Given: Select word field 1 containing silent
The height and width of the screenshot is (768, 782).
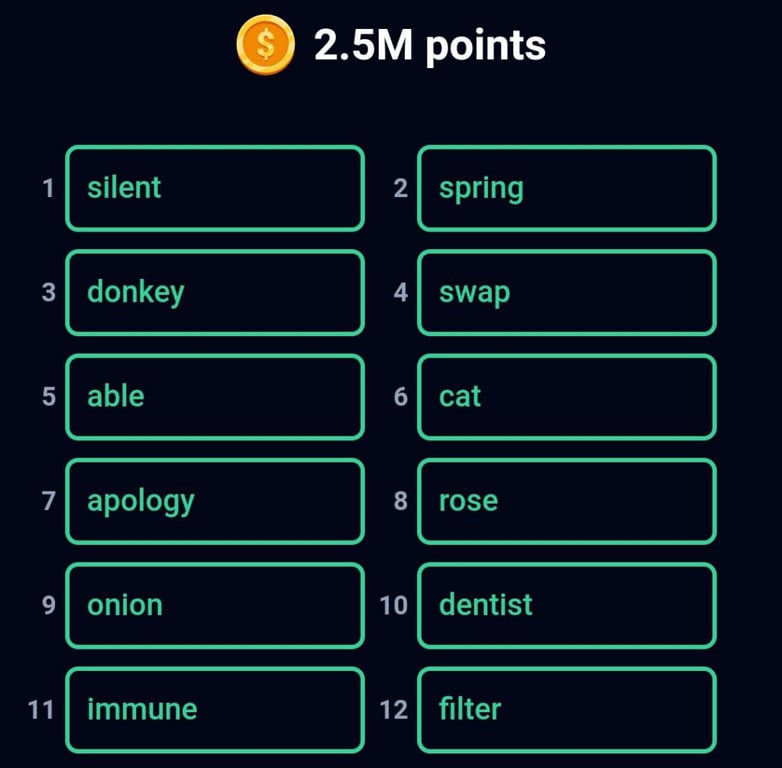Looking at the screenshot, I should point(214,188).
